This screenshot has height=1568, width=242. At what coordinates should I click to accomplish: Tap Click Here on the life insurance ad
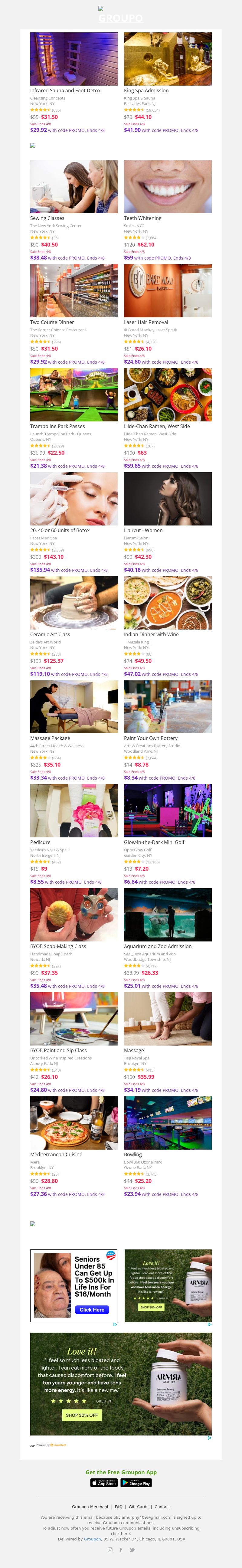pyautogui.click(x=92, y=1309)
